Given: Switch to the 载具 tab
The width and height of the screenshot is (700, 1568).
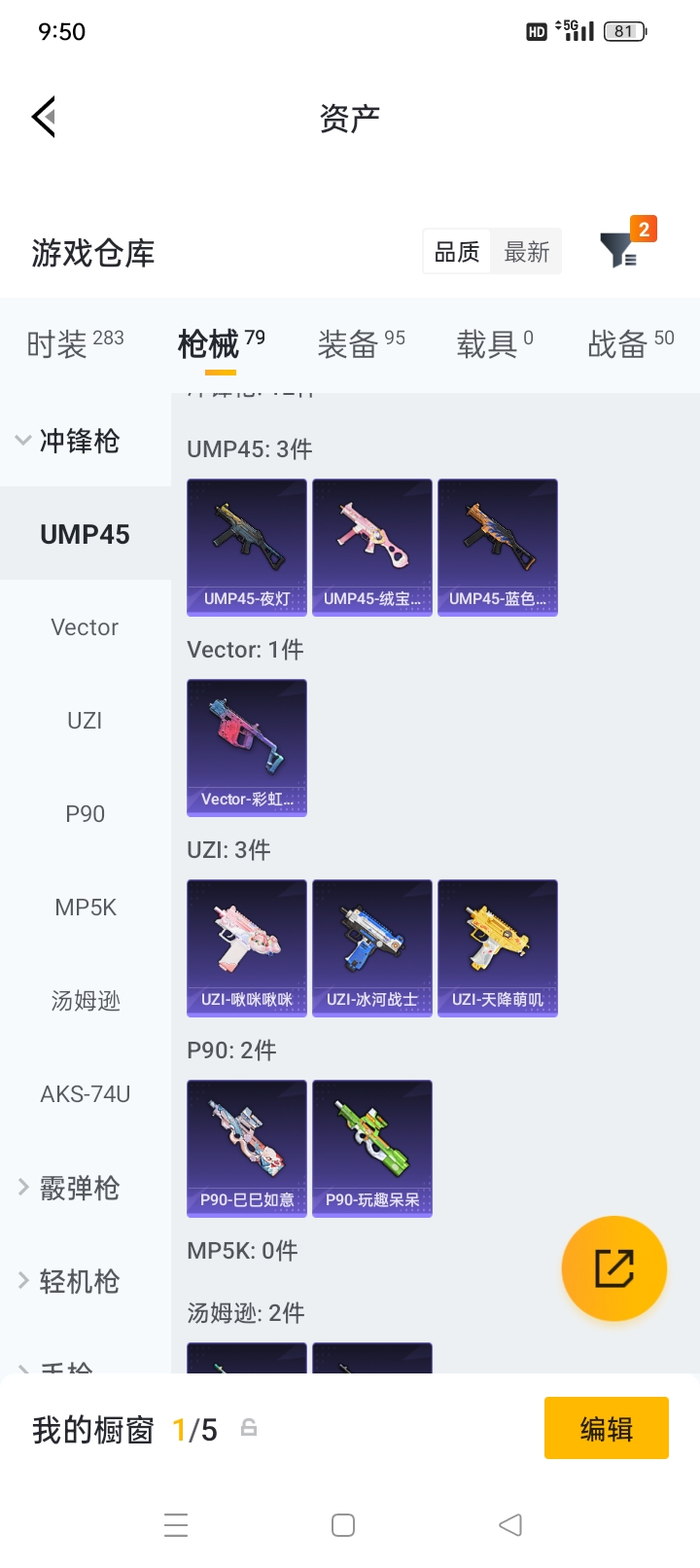Looking at the screenshot, I should pyautogui.click(x=494, y=344).
